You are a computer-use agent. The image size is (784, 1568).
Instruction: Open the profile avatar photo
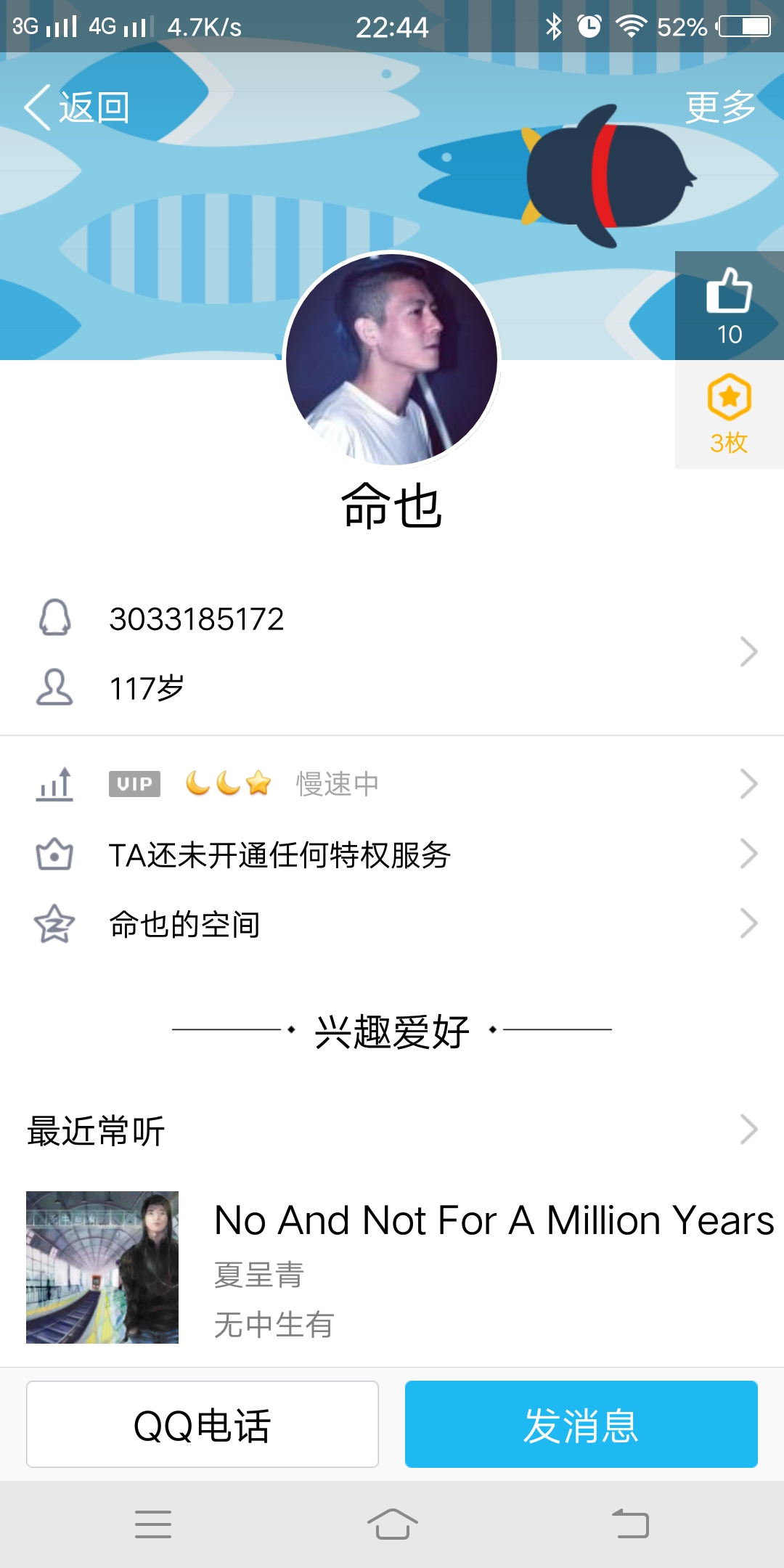tap(392, 359)
